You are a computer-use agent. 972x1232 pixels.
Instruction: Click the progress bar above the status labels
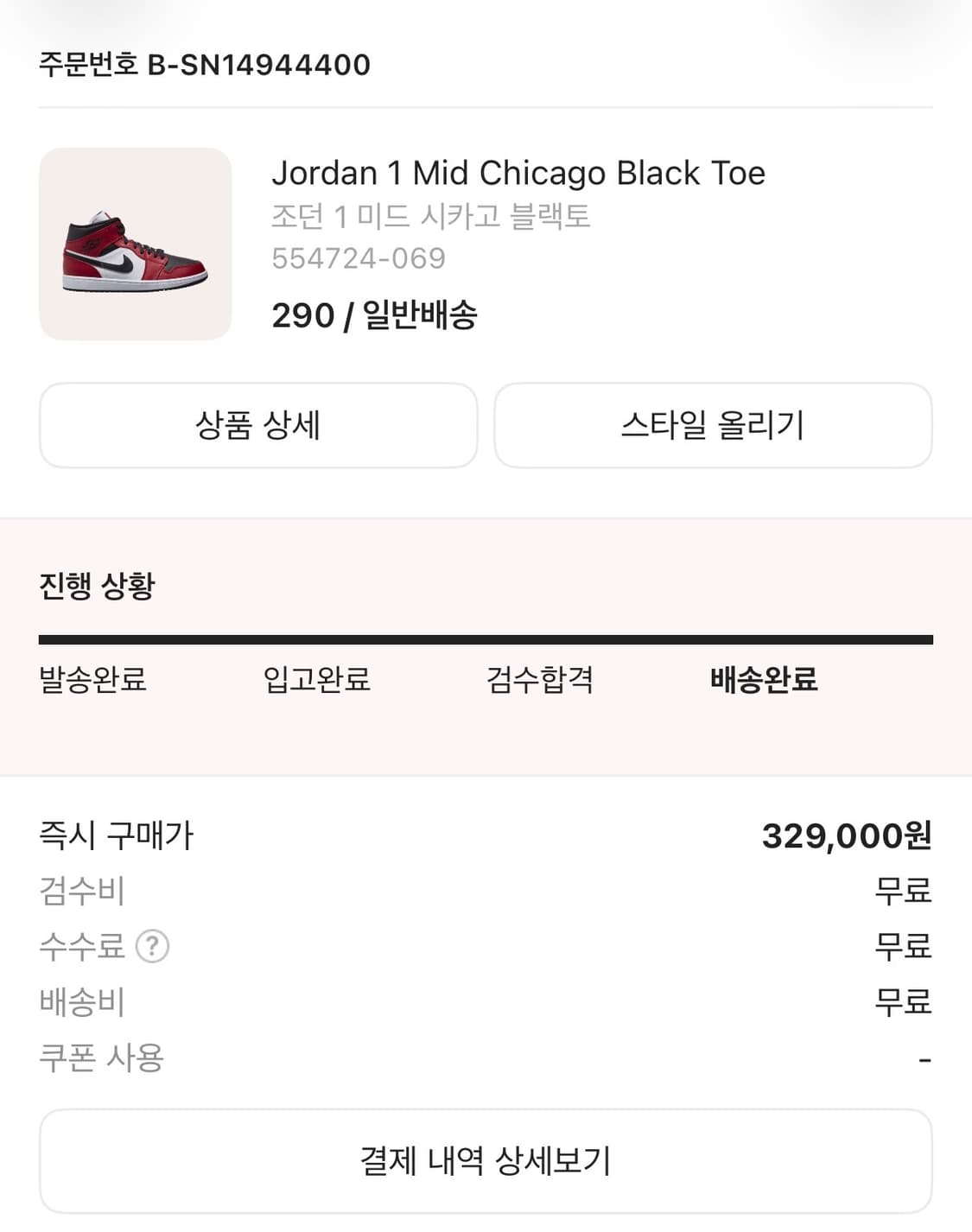point(486,639)
